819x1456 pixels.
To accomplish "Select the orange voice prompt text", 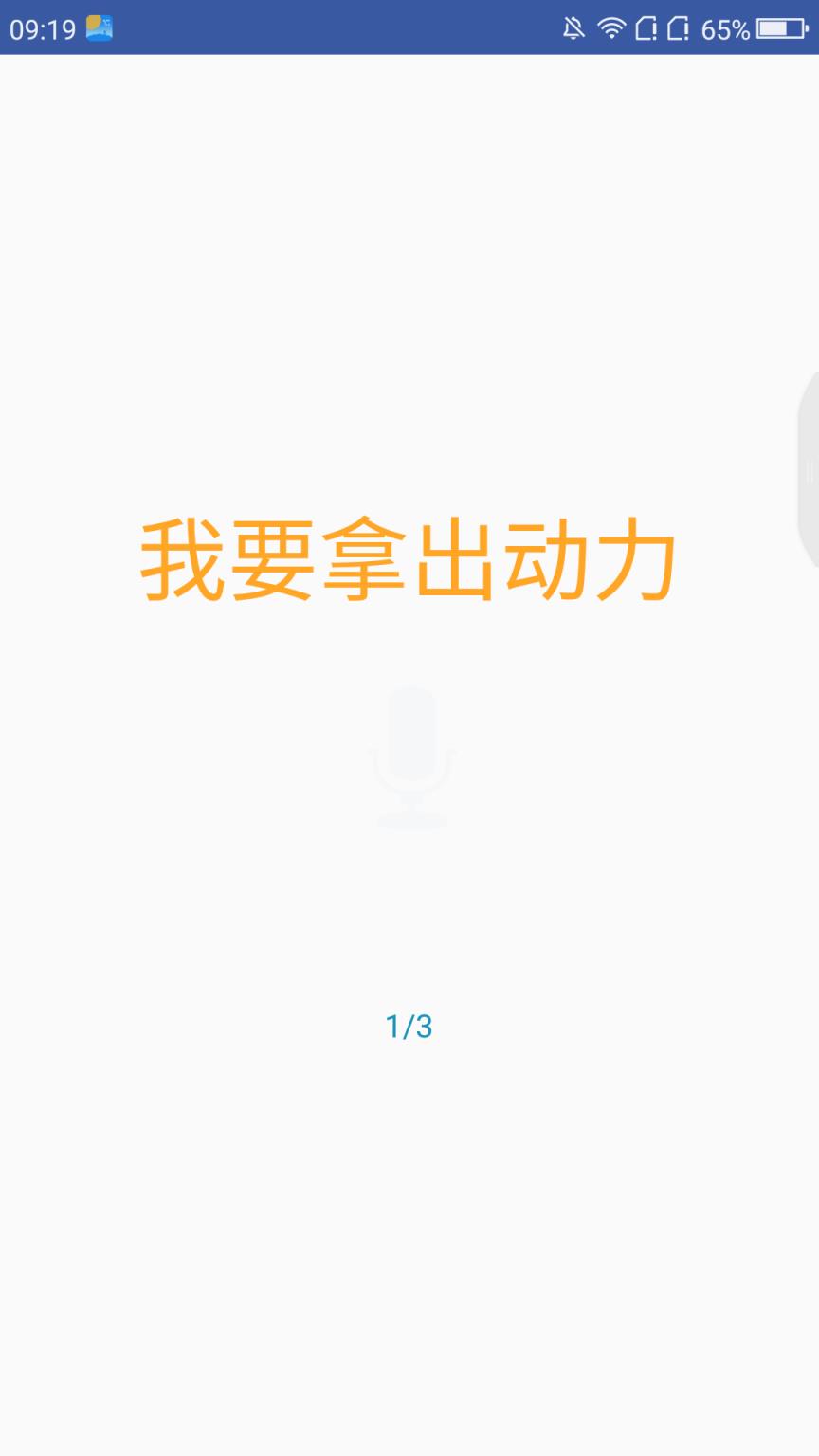I will coord(409,561).
